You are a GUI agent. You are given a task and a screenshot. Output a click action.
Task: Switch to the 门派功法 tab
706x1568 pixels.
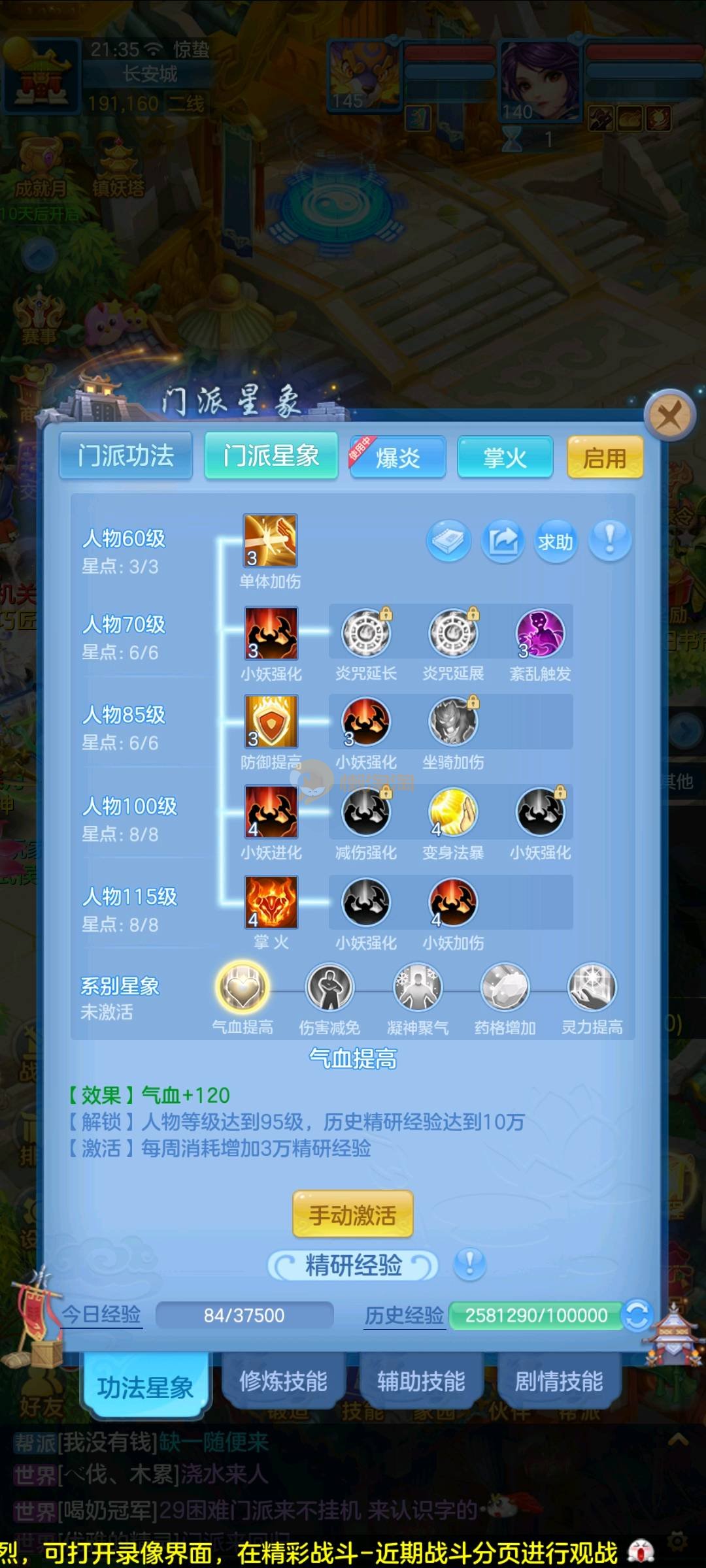point(126,456)
